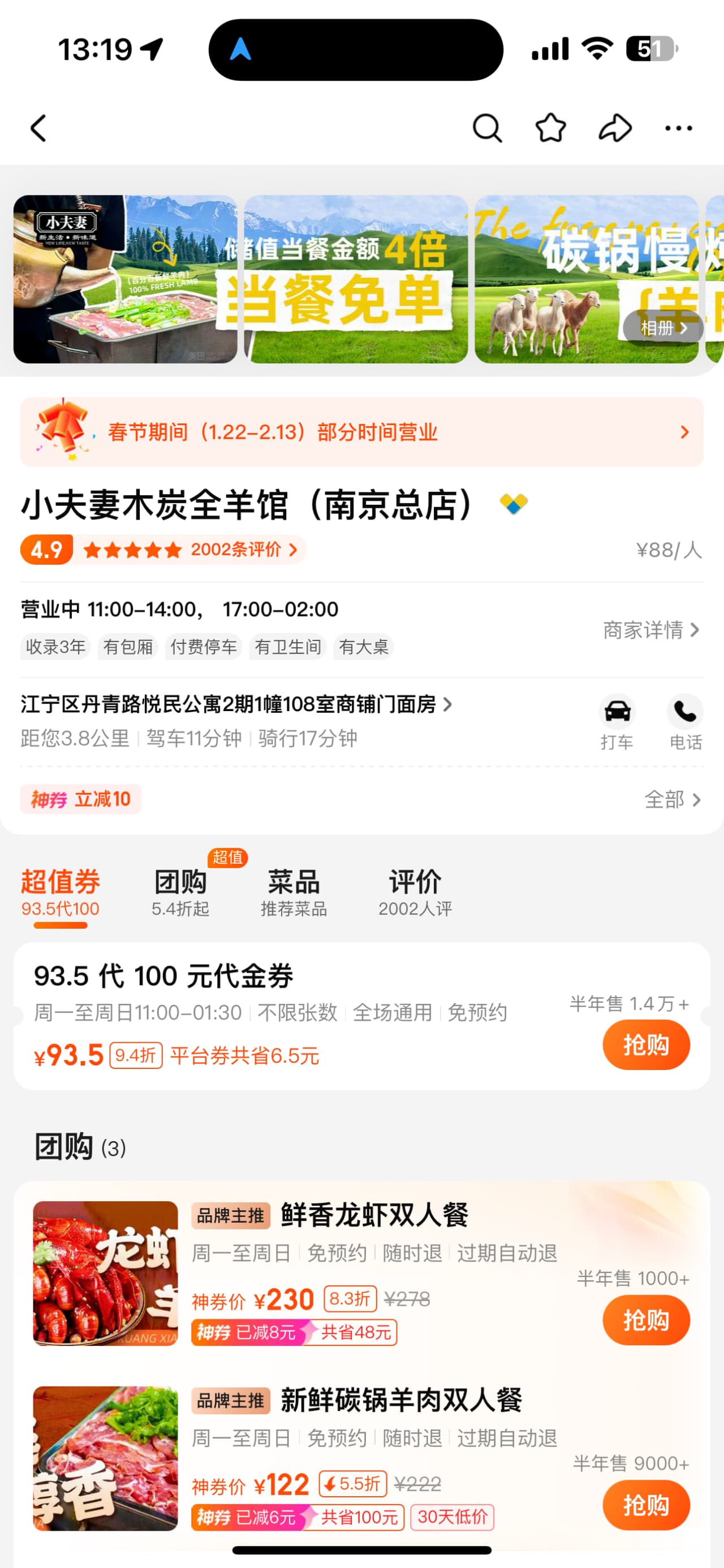Screen dimensions: 724x1568
Task: Tap 抢购 for 鲜香龙虾双人餐
Action: click(646, 1320)
